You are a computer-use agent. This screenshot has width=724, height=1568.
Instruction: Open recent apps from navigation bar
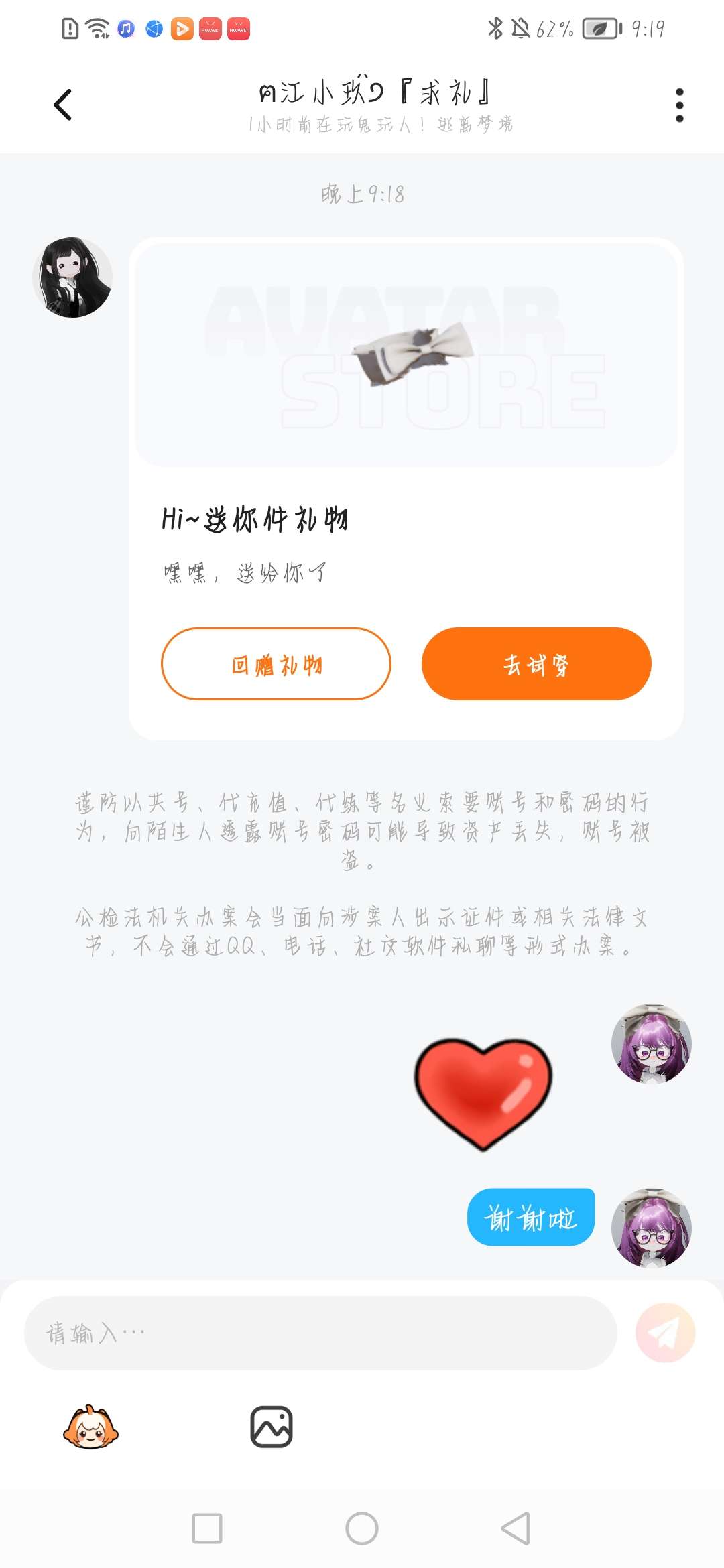(x=207, y=1528)
